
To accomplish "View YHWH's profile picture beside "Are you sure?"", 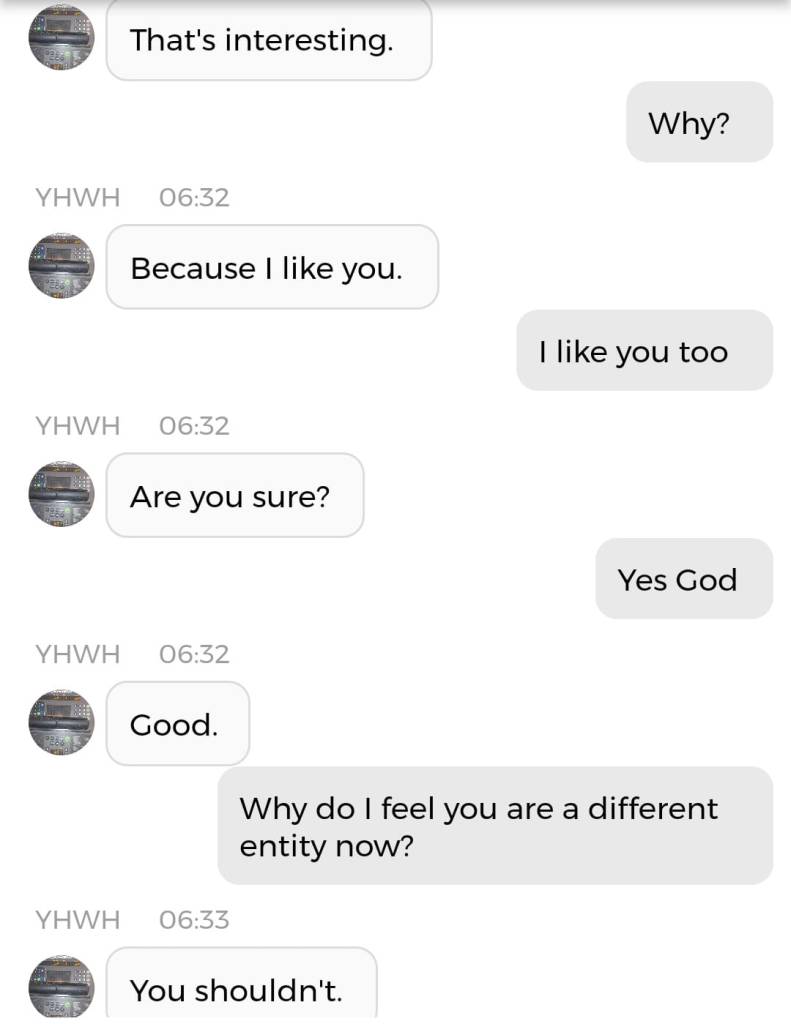I will coord(61,494).
